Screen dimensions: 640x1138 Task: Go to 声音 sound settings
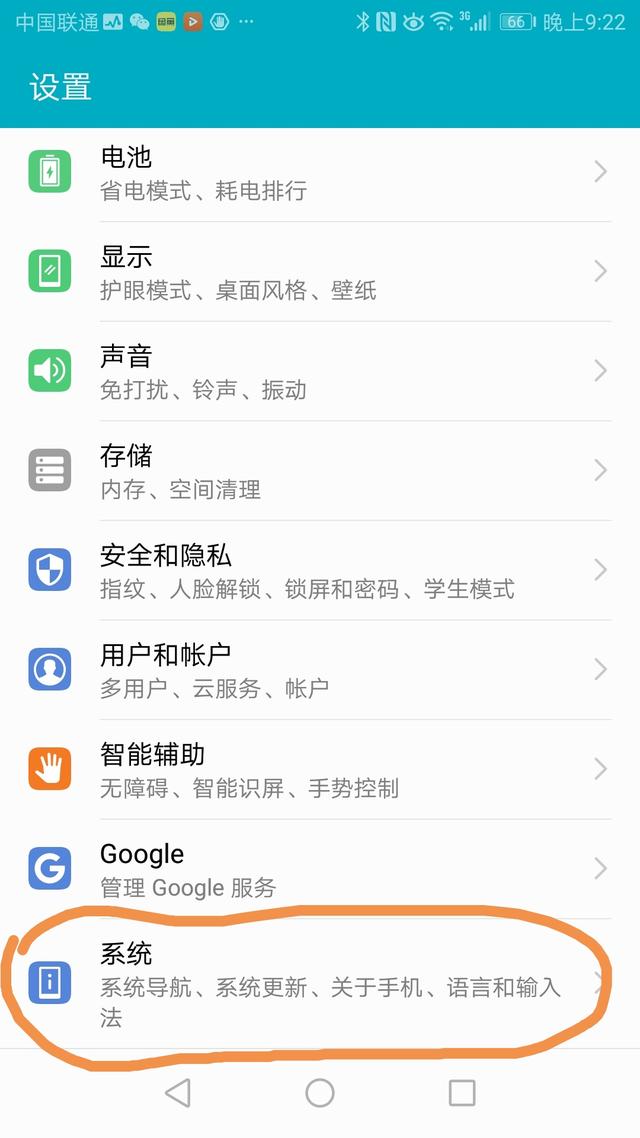[320, 371]
